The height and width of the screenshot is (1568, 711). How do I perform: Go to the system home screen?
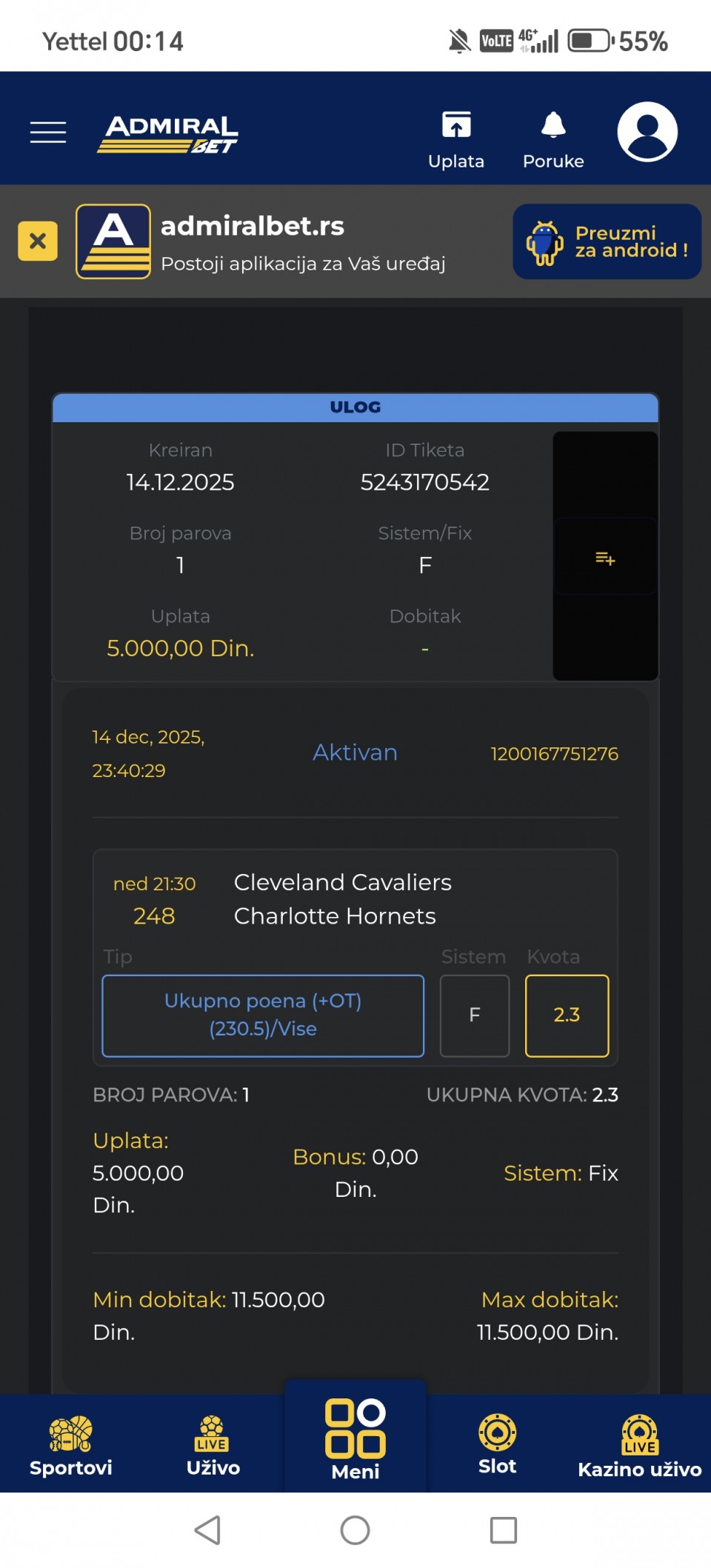(x=355, y=1529)
